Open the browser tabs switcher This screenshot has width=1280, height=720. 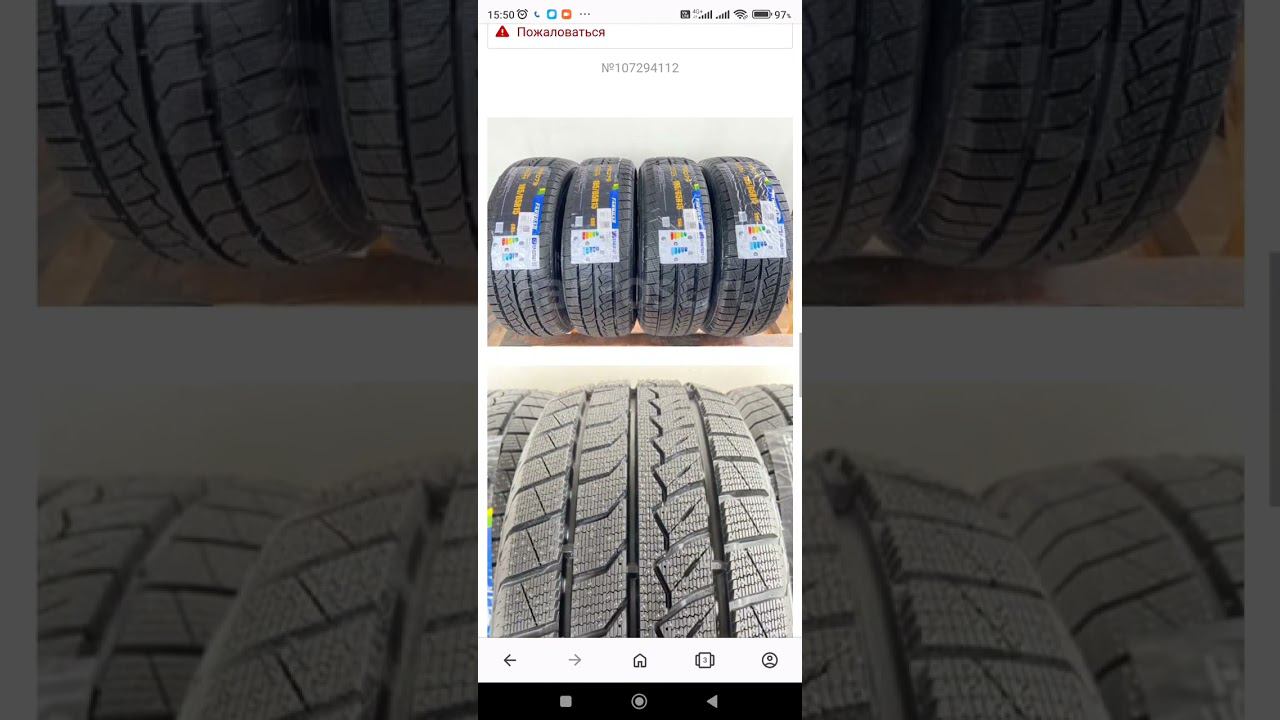(x=705, y=660)
